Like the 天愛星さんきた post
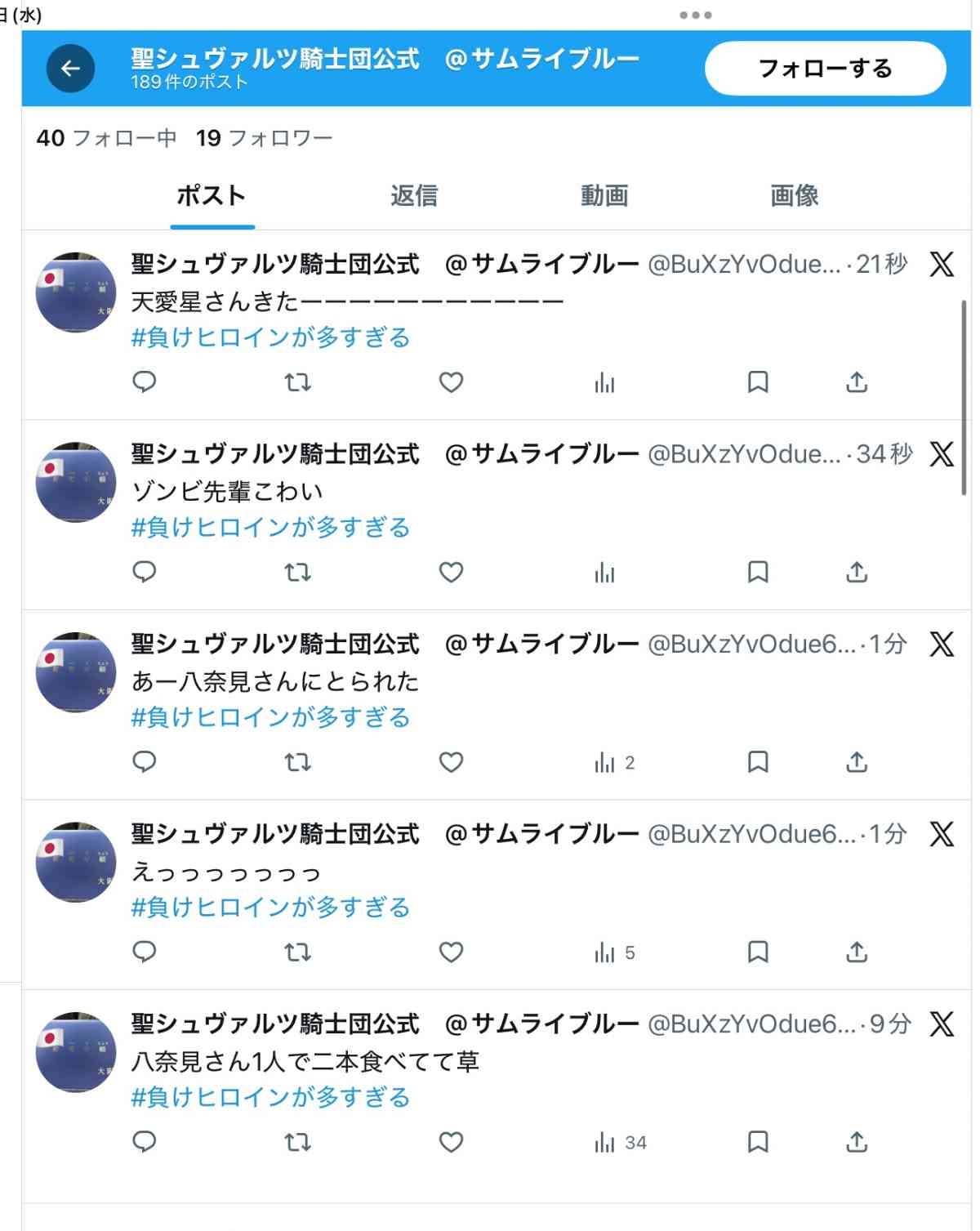980x1231 pixels. click(x=451, y=382)
